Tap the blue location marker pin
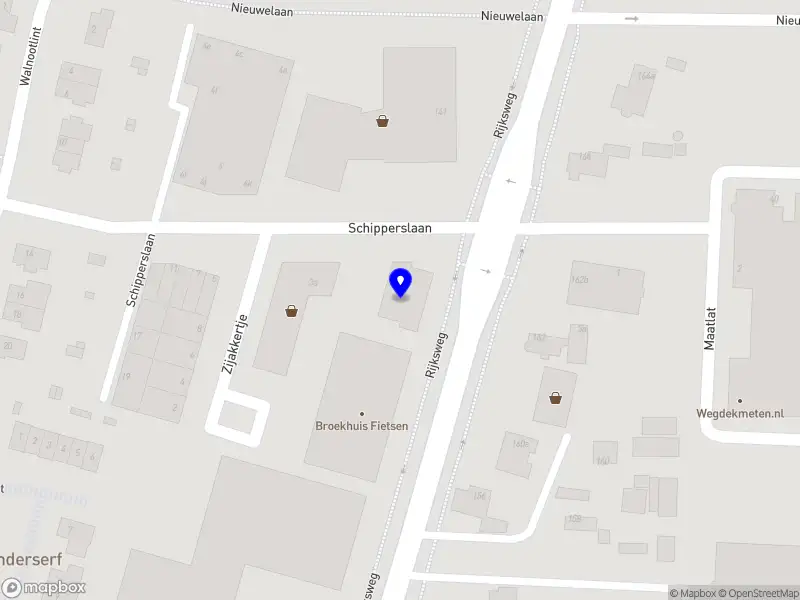This screenshot has height=600, width=800. coord(400,283)
